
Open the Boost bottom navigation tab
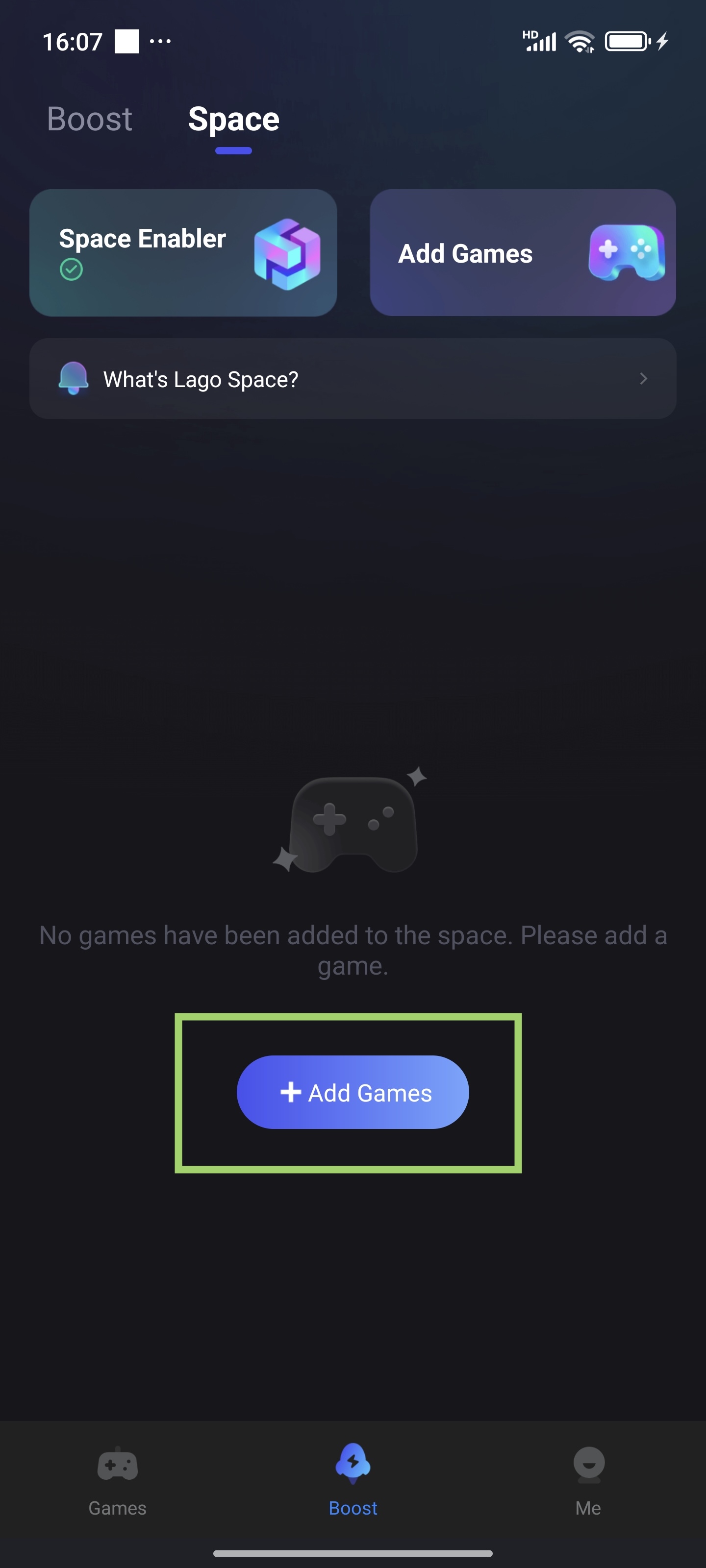pos(353,1480)
